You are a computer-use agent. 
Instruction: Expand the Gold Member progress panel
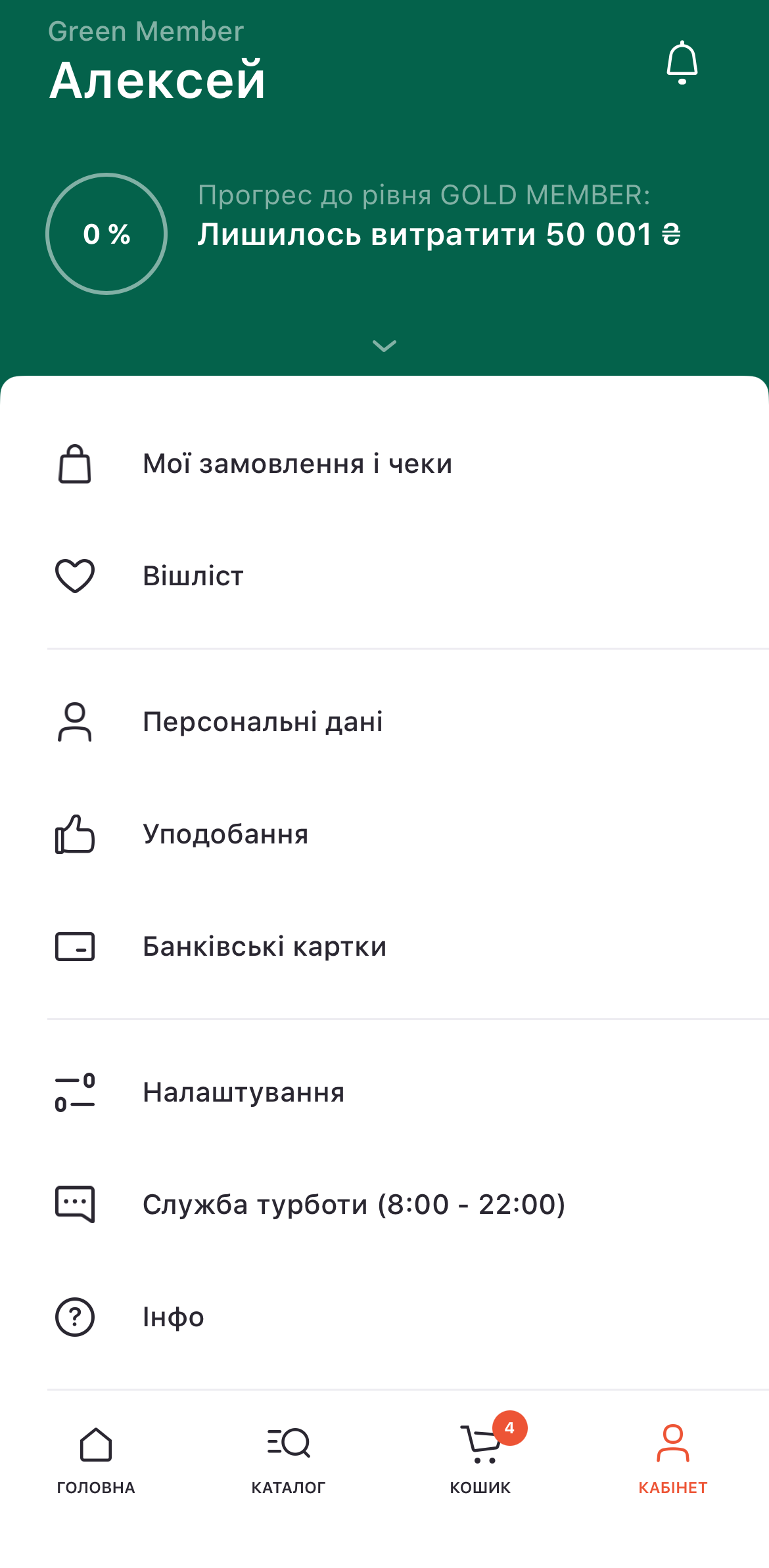(384, 346)
